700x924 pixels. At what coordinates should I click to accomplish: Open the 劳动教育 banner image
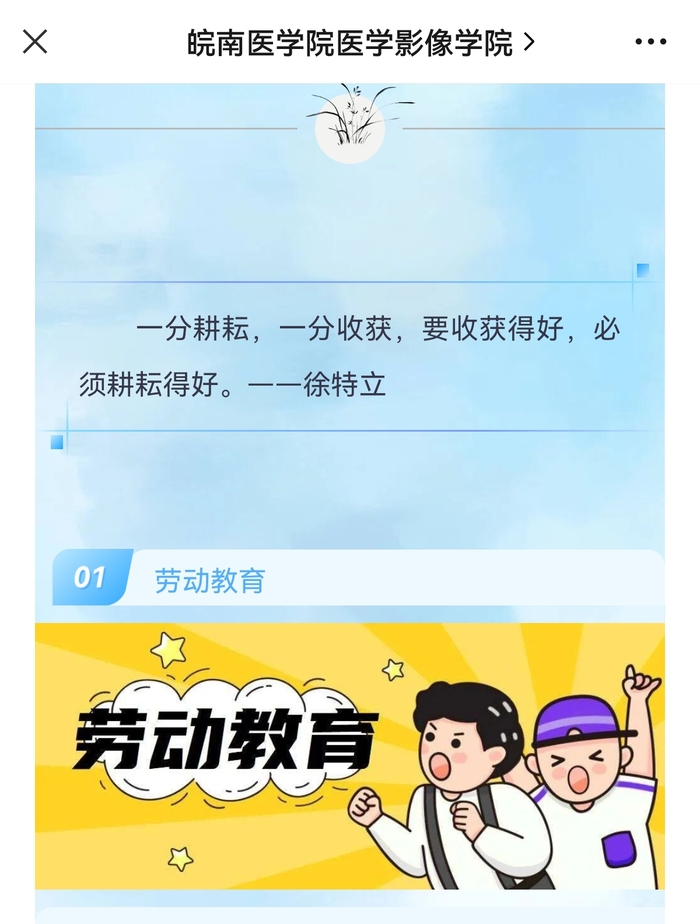click(x=350, y=755)
